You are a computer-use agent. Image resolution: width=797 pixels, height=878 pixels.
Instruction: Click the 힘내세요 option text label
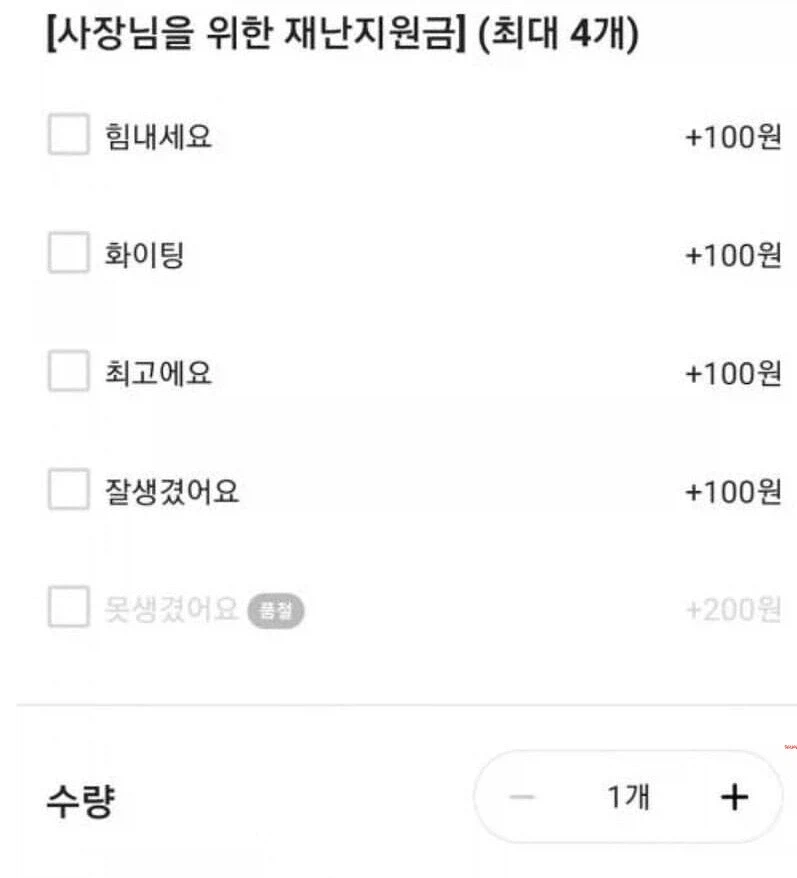(x=157, y=136)
